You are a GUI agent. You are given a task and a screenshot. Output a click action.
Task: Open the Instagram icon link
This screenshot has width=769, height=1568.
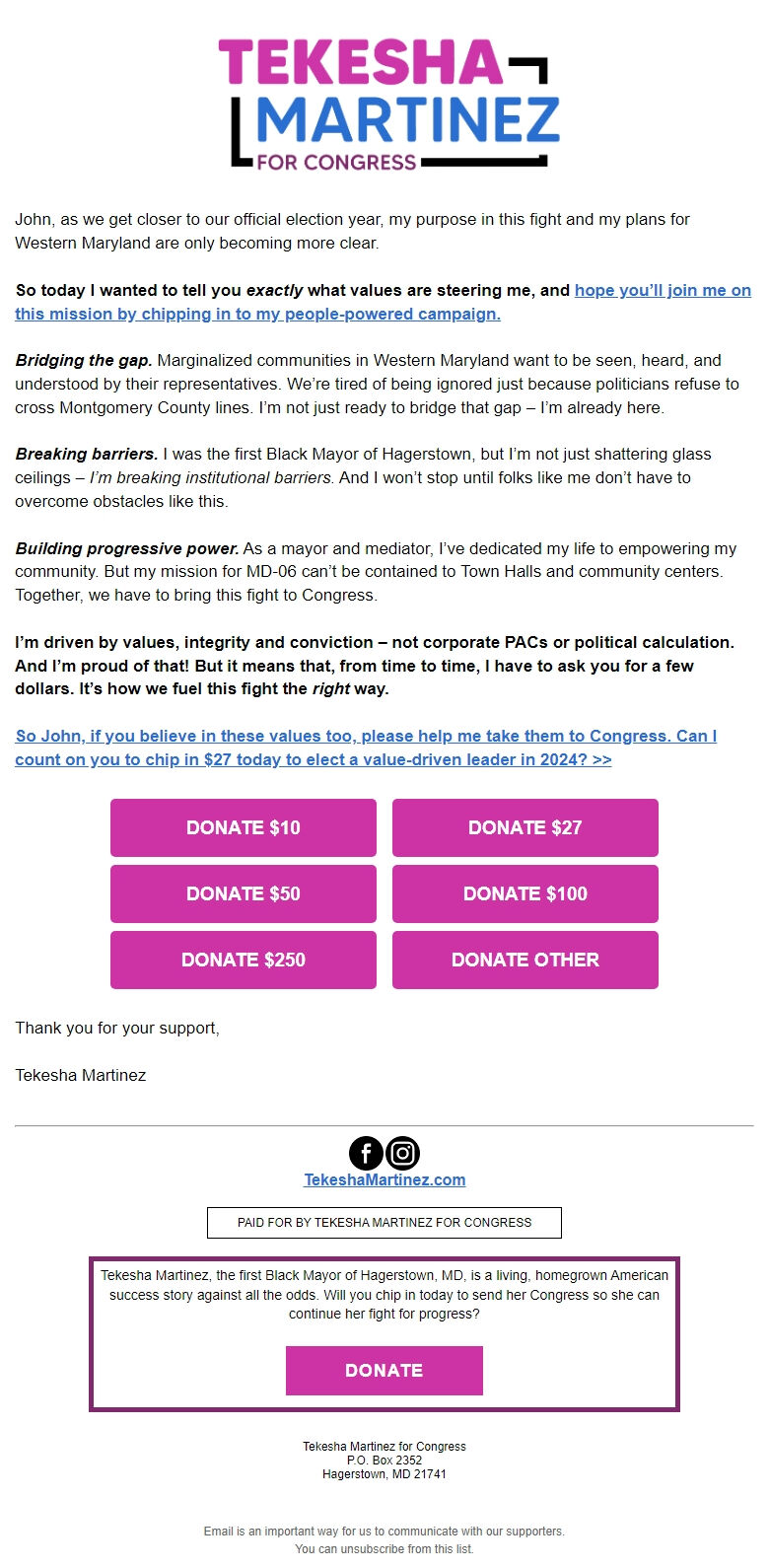[x=402, y=1153]
